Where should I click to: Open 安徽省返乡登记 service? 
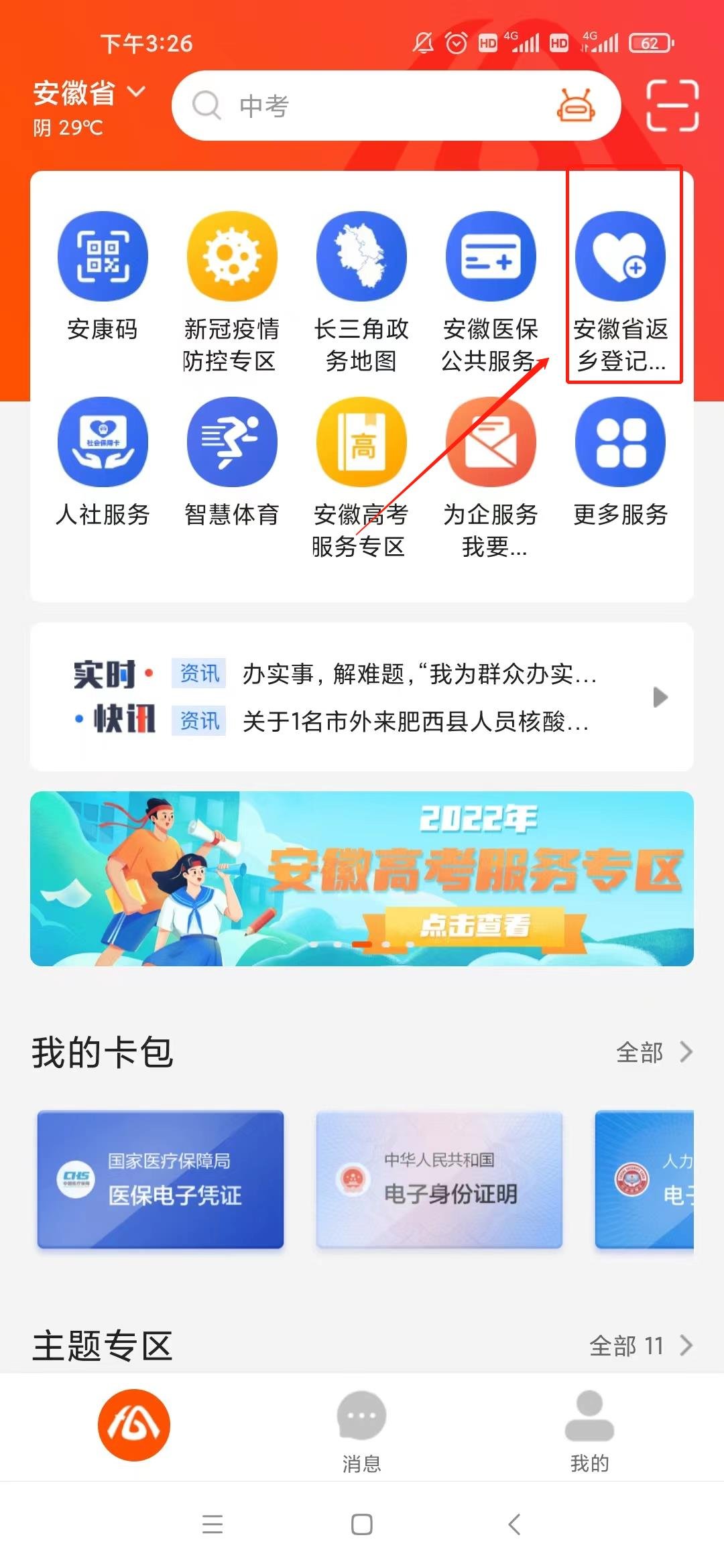pos(621,258)
